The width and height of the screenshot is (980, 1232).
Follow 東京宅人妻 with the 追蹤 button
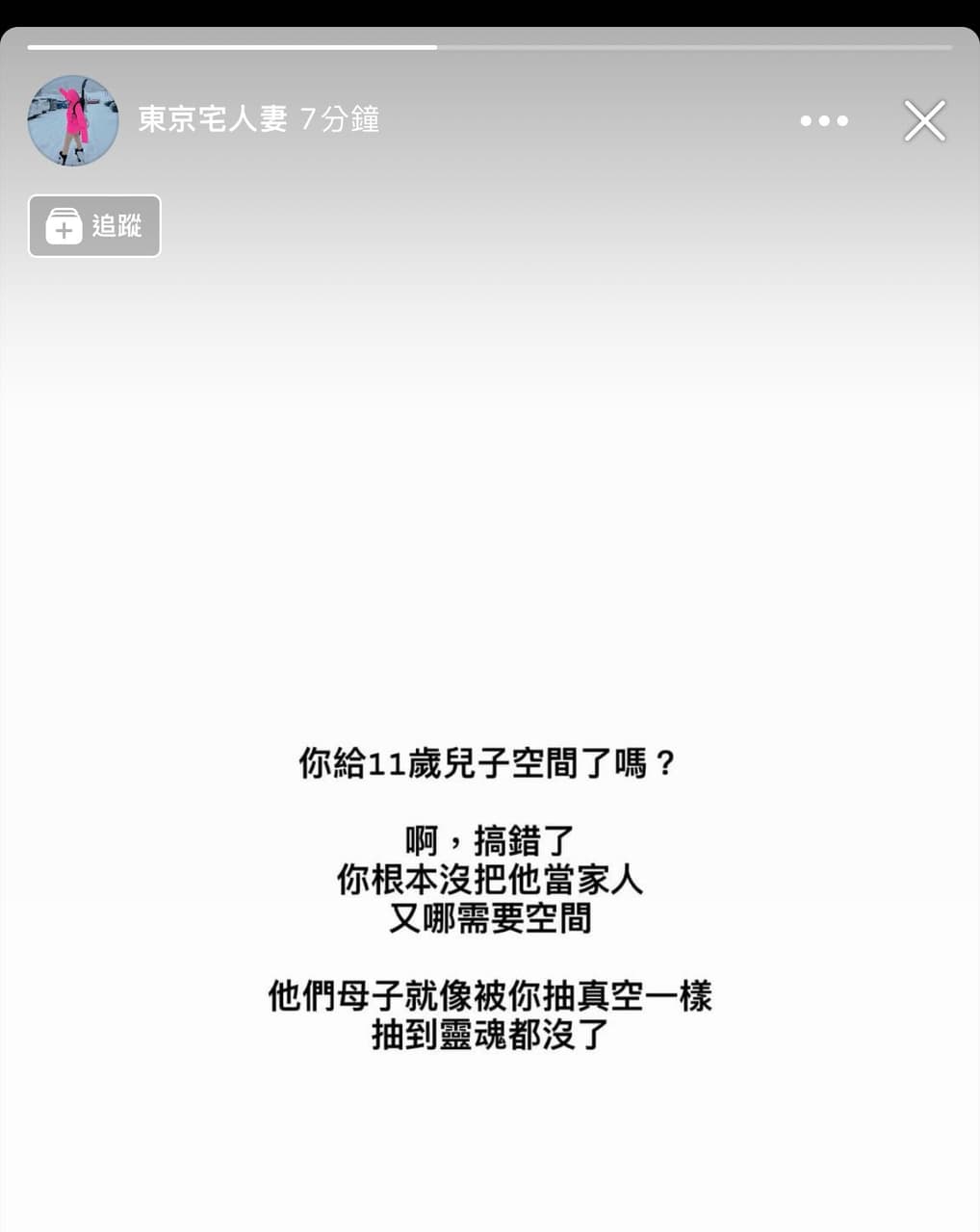pos(94,226)
